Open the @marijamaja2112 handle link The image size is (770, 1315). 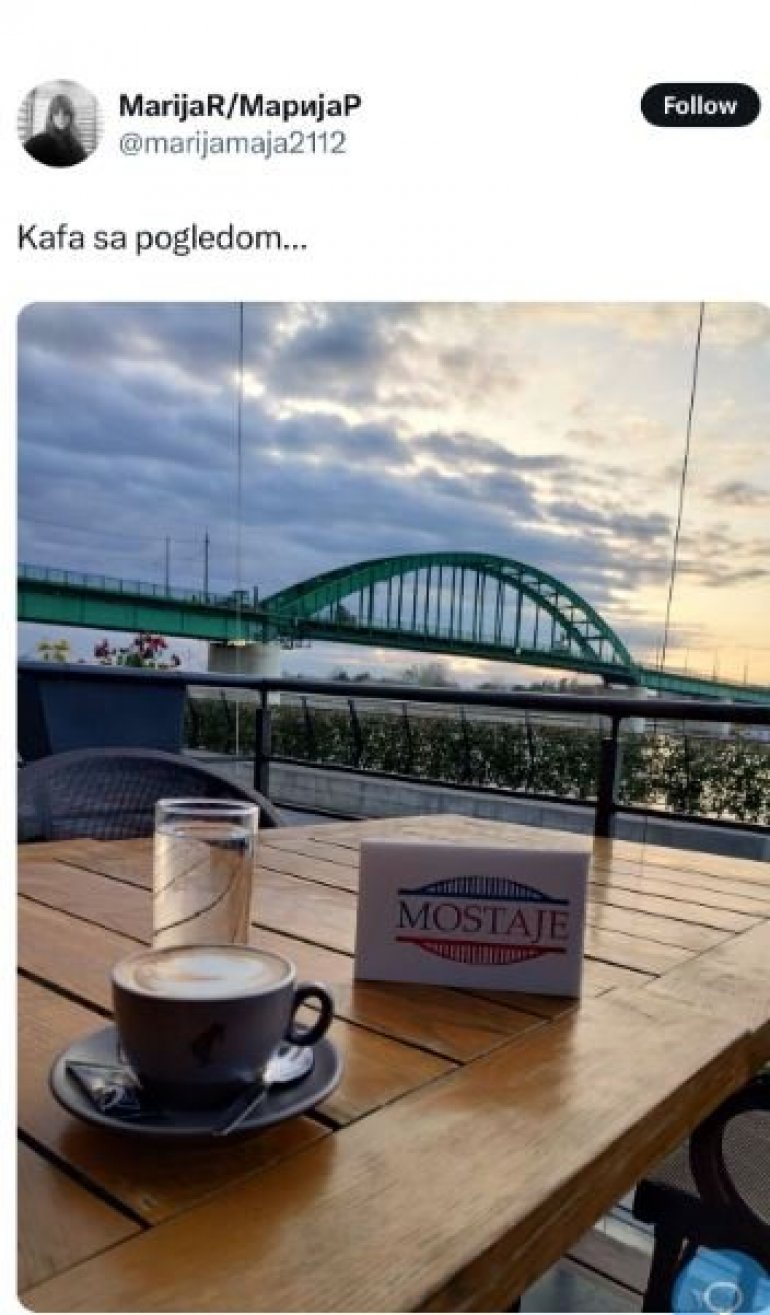click(x=232, y=143)
